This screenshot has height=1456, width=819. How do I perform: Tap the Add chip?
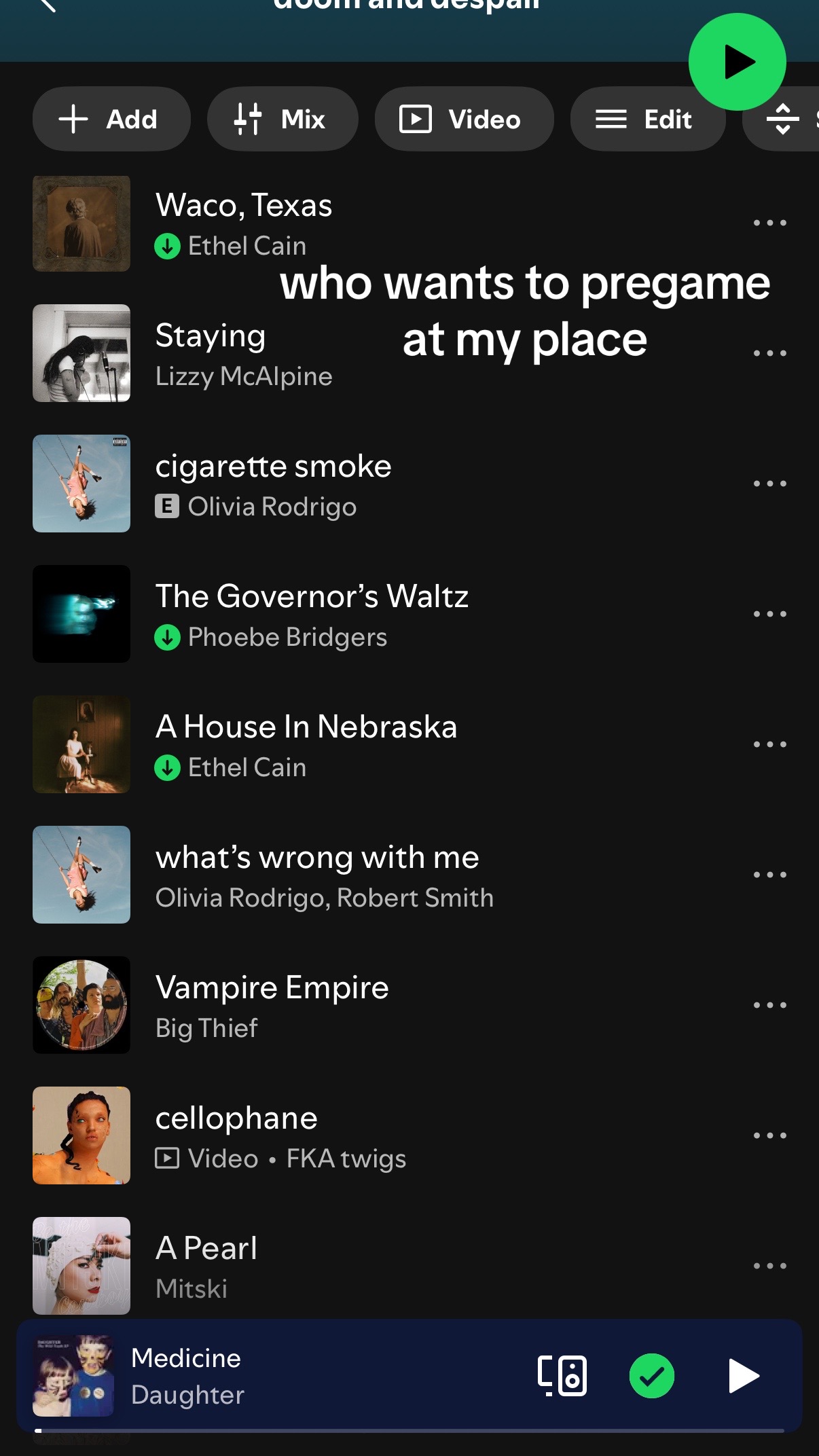pos(111,119)
